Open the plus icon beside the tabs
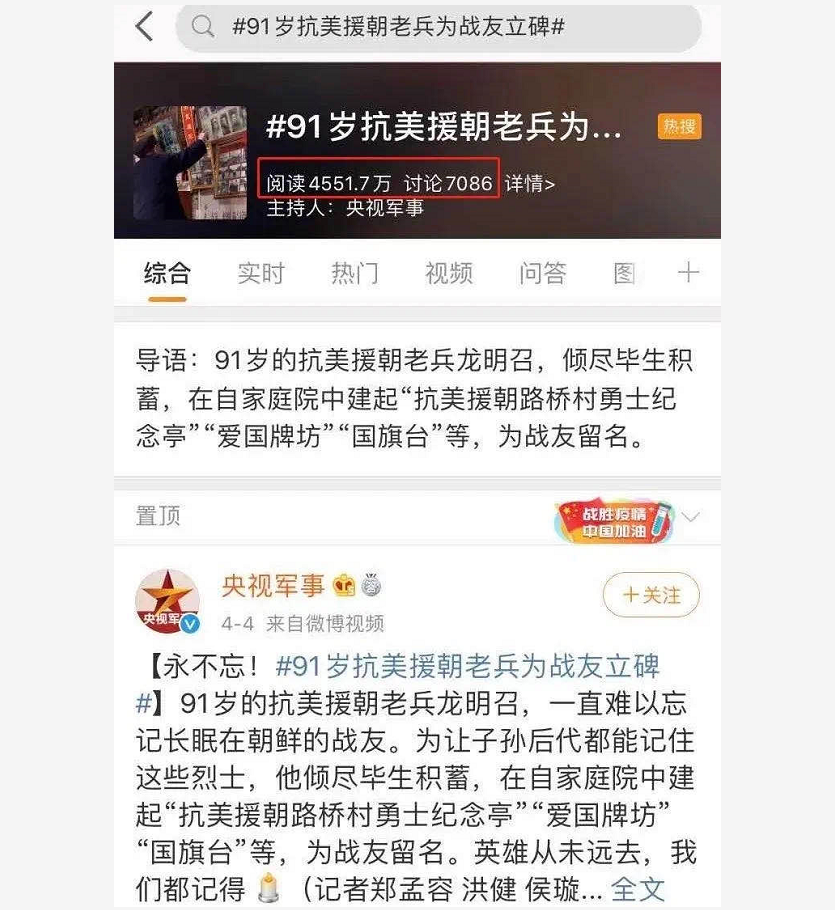Image resolution: width=835 pixels, height=910 pixels. [688, 273]
